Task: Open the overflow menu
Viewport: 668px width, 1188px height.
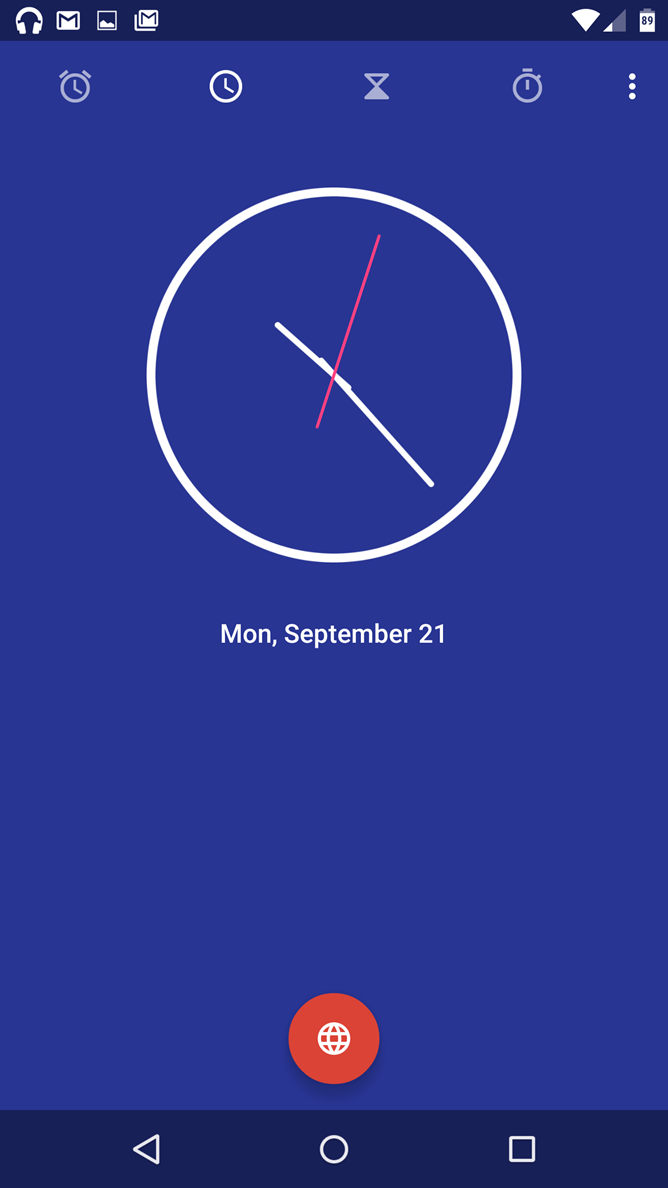Action: [x=632, y=87]
